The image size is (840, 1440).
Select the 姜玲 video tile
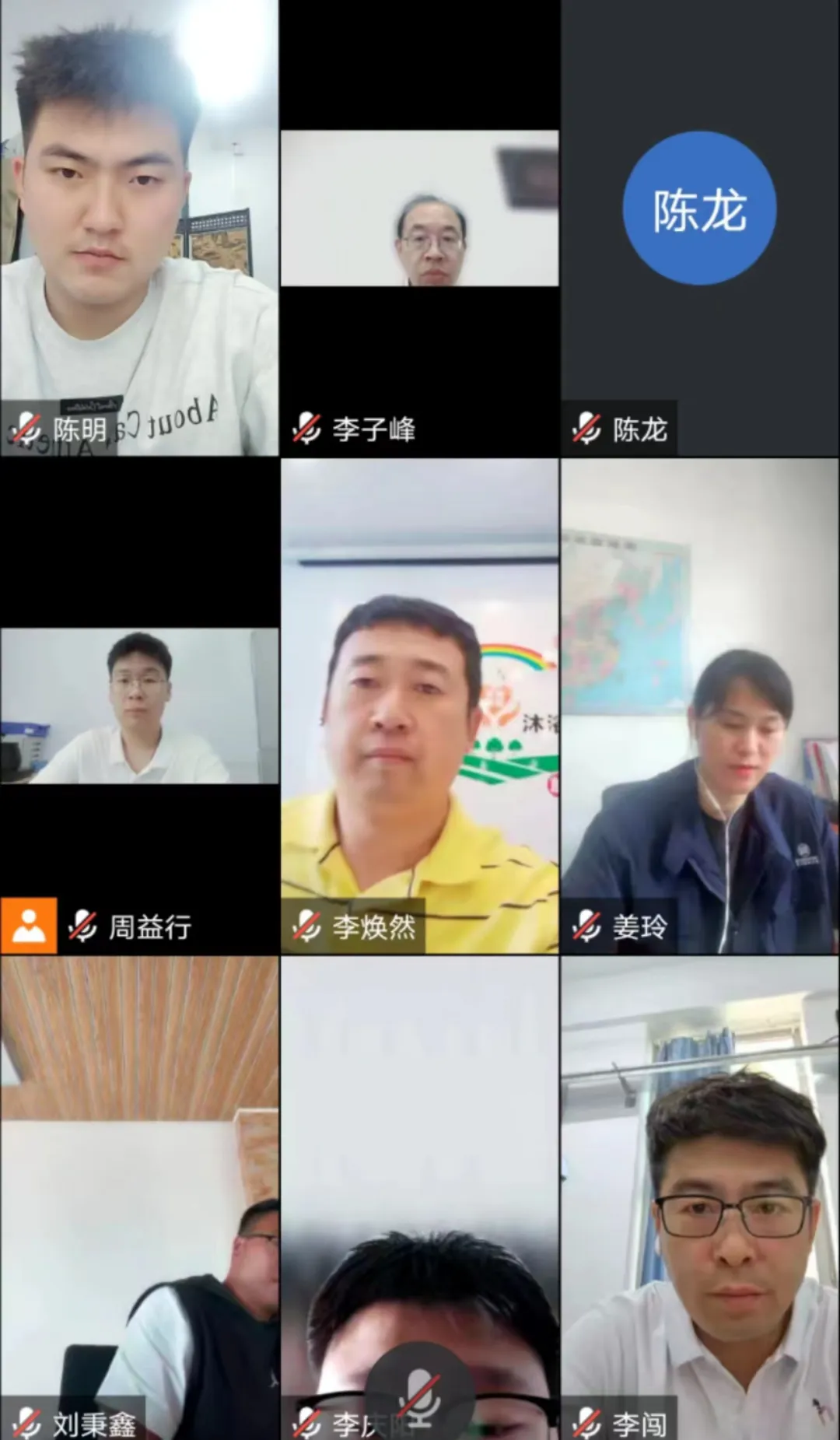click(699, 705)
